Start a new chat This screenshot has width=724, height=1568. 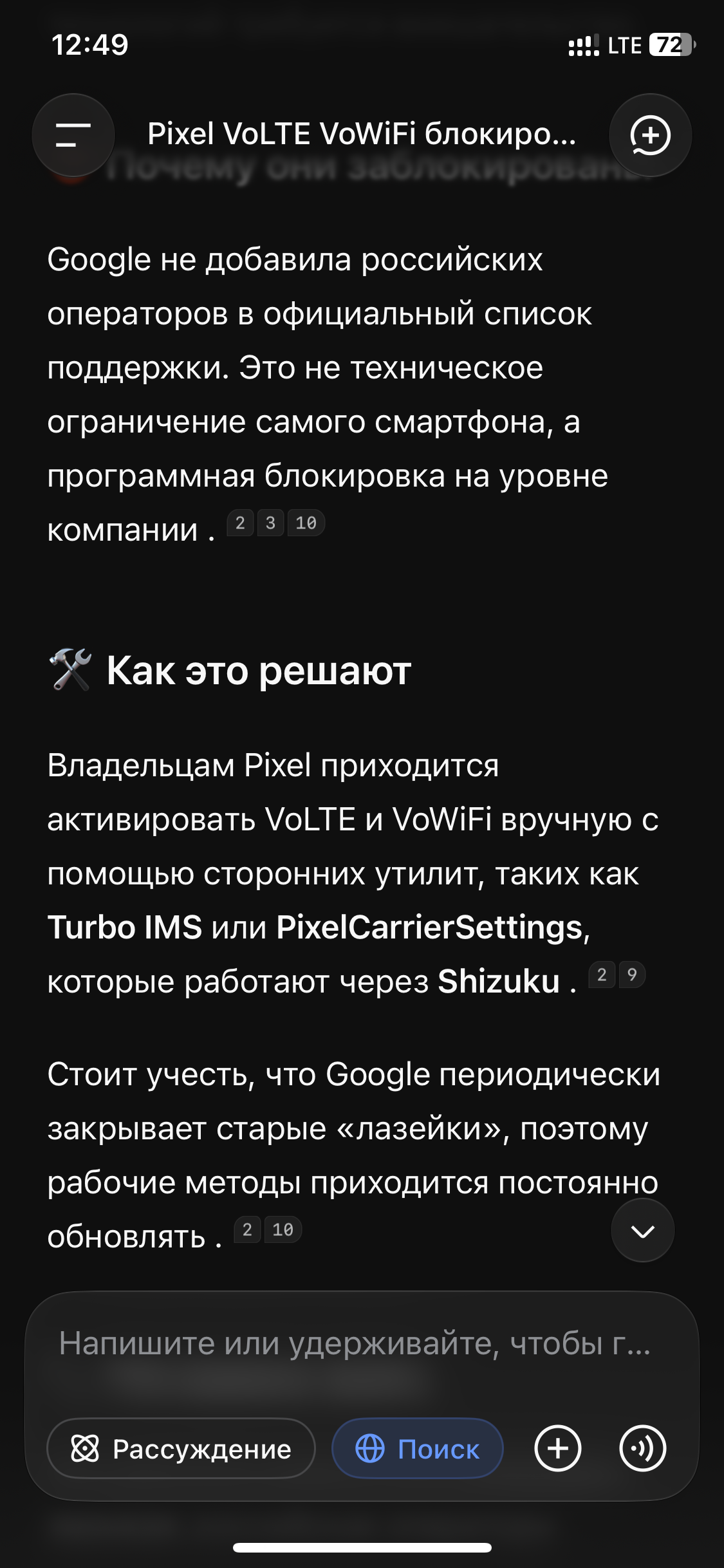tap(650, 135)
